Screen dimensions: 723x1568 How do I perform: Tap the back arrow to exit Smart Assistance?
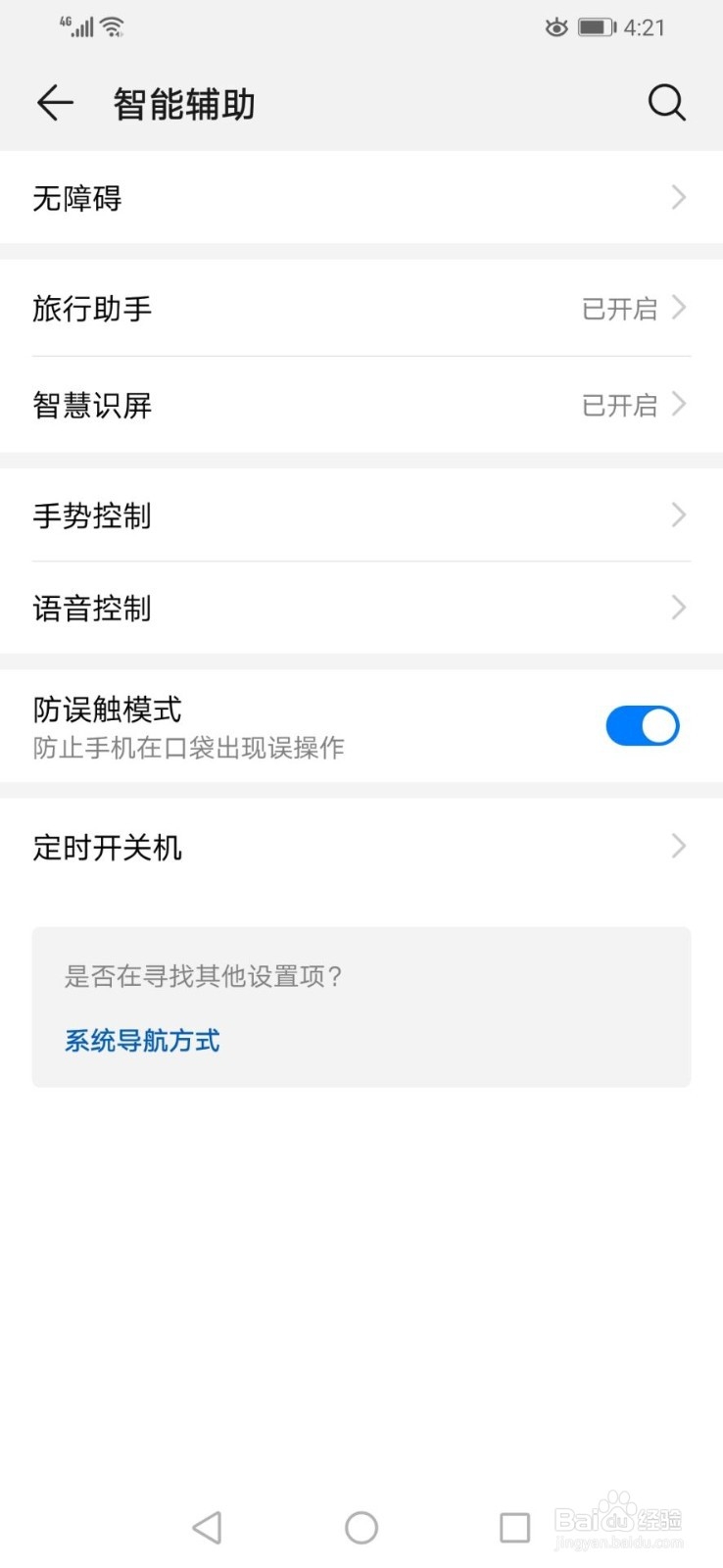[x=54, y=102]
